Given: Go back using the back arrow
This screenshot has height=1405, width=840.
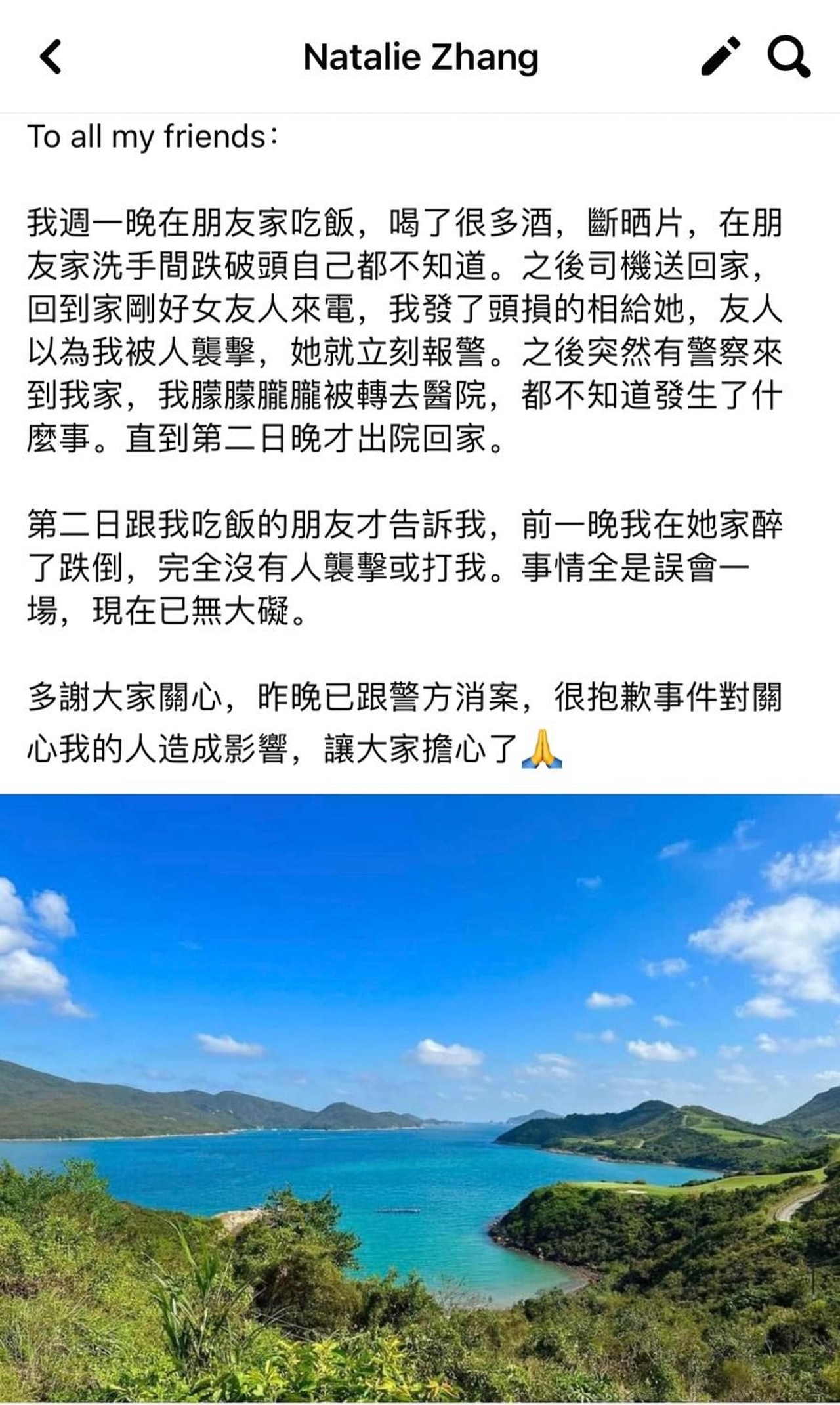Looking at the screenshot, I should point(51,56).
